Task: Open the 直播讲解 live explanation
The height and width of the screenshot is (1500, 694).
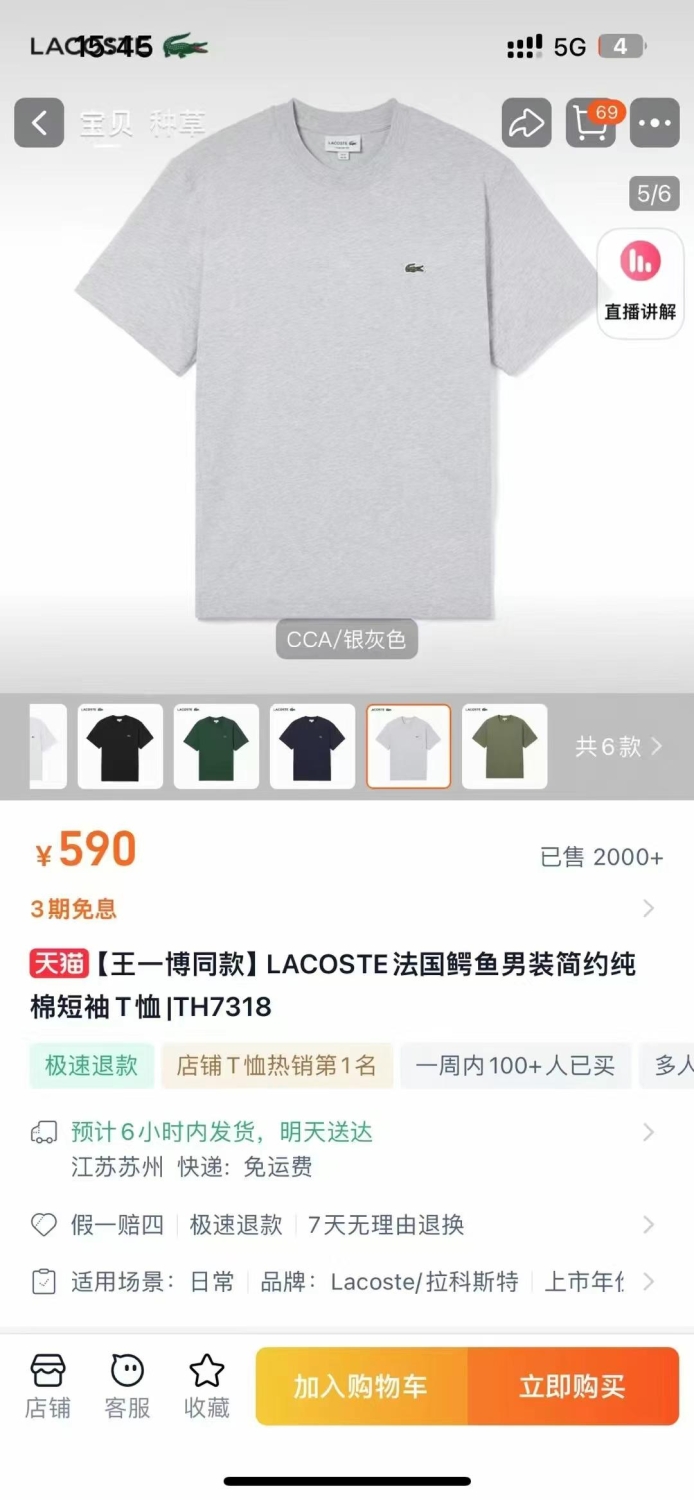Action: click(x=641, y=284)
